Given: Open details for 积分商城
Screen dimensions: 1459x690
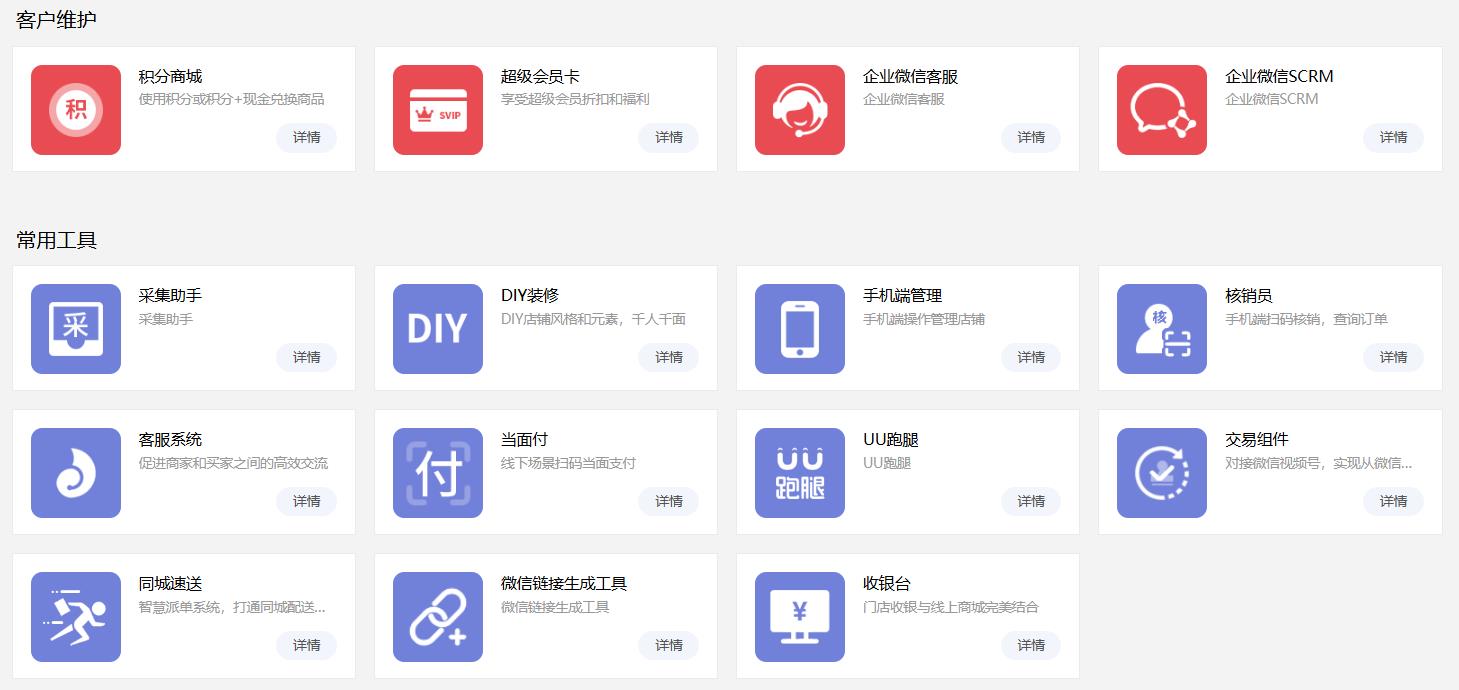Looking at the screenshot, I should click(x=306, y=137).
